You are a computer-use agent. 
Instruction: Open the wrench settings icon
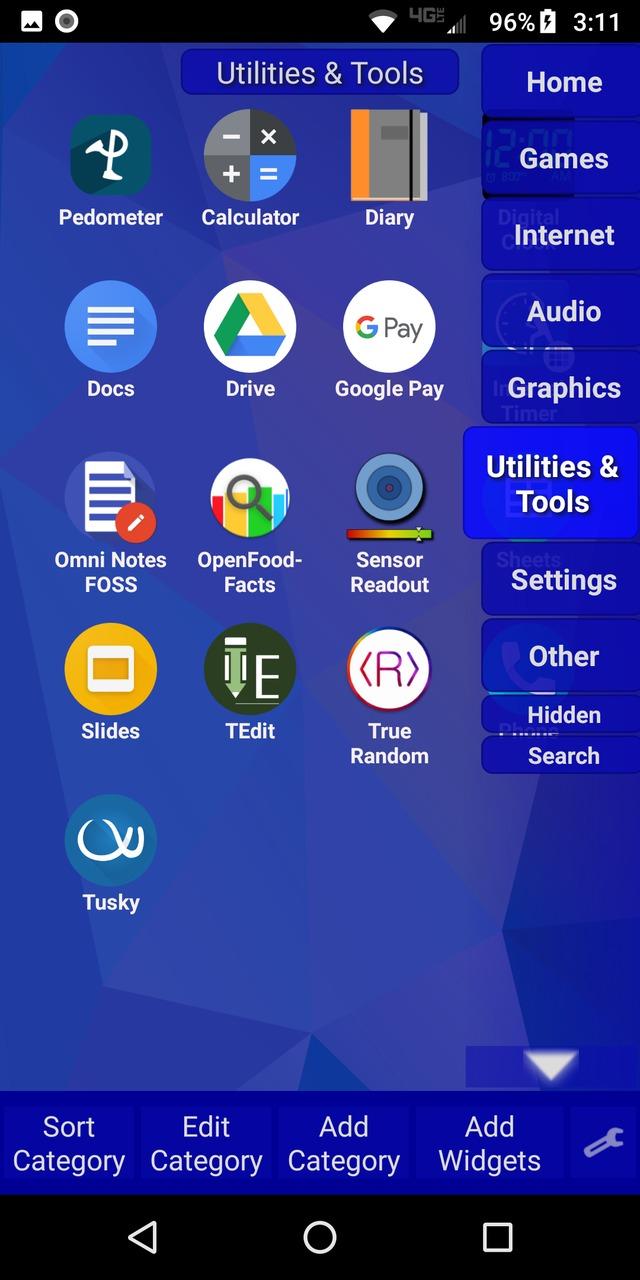604,1142
